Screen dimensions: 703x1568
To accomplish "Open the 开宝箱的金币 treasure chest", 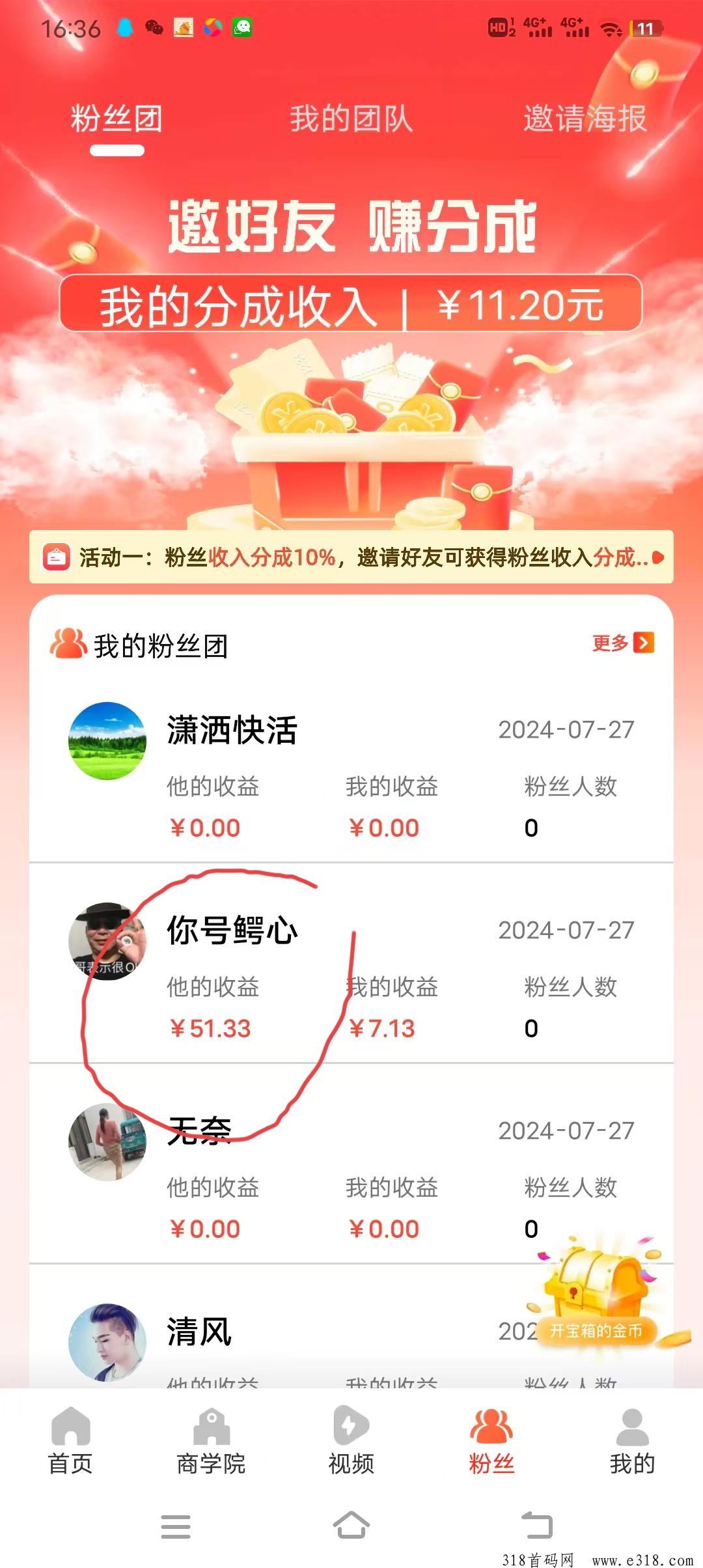I will point(596,1296).
